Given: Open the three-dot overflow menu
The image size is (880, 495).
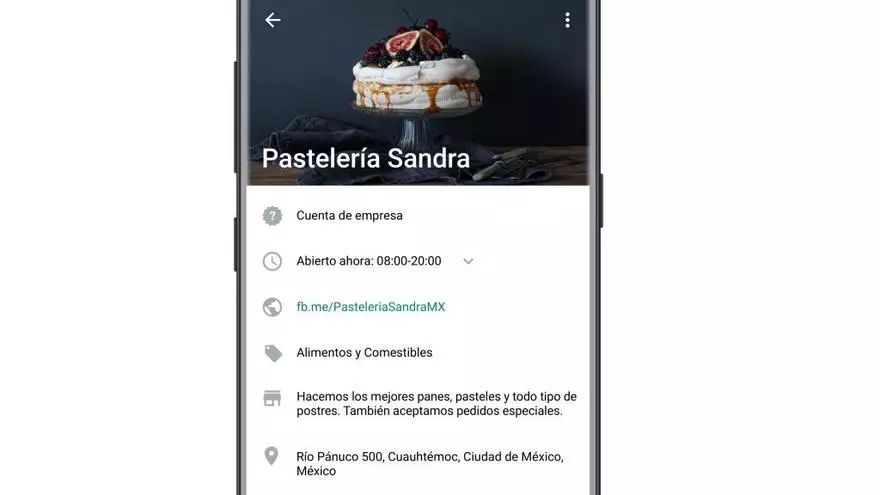Looking at the screenshot, I should [x=567, y=20].
